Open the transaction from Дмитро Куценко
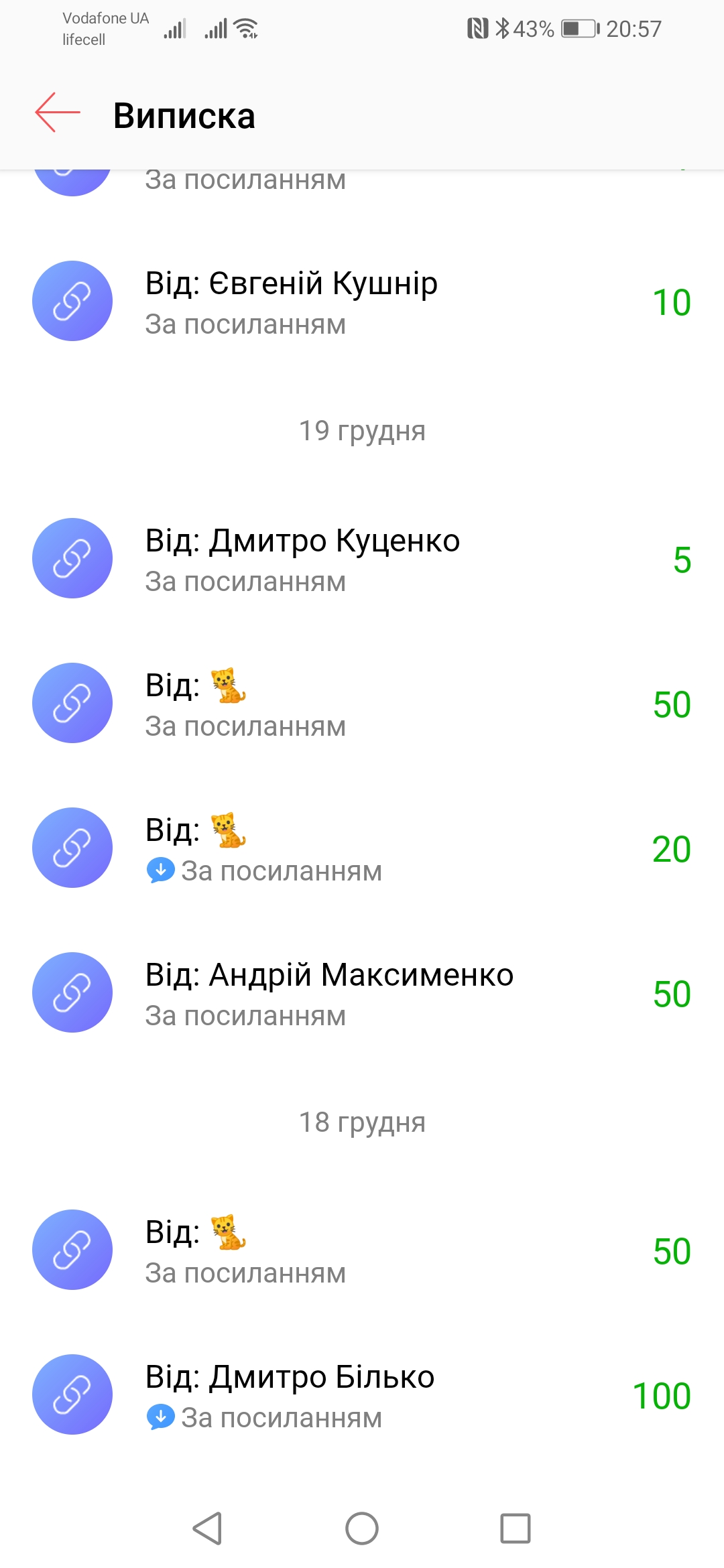The width and height of the screenshot is (724, 1568). 362,559
